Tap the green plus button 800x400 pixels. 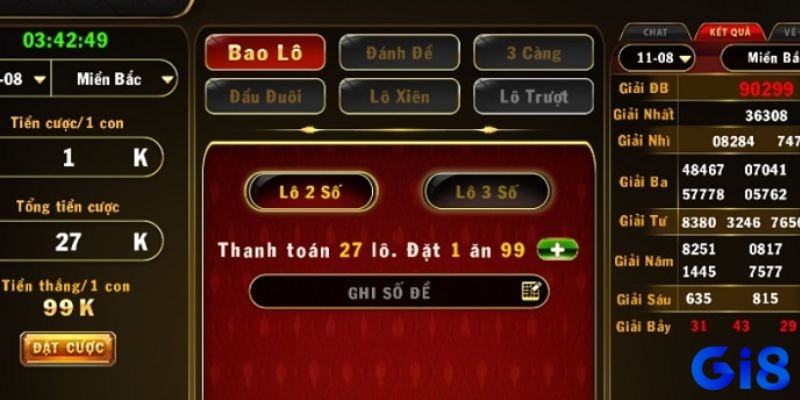(x=557, y=250)
